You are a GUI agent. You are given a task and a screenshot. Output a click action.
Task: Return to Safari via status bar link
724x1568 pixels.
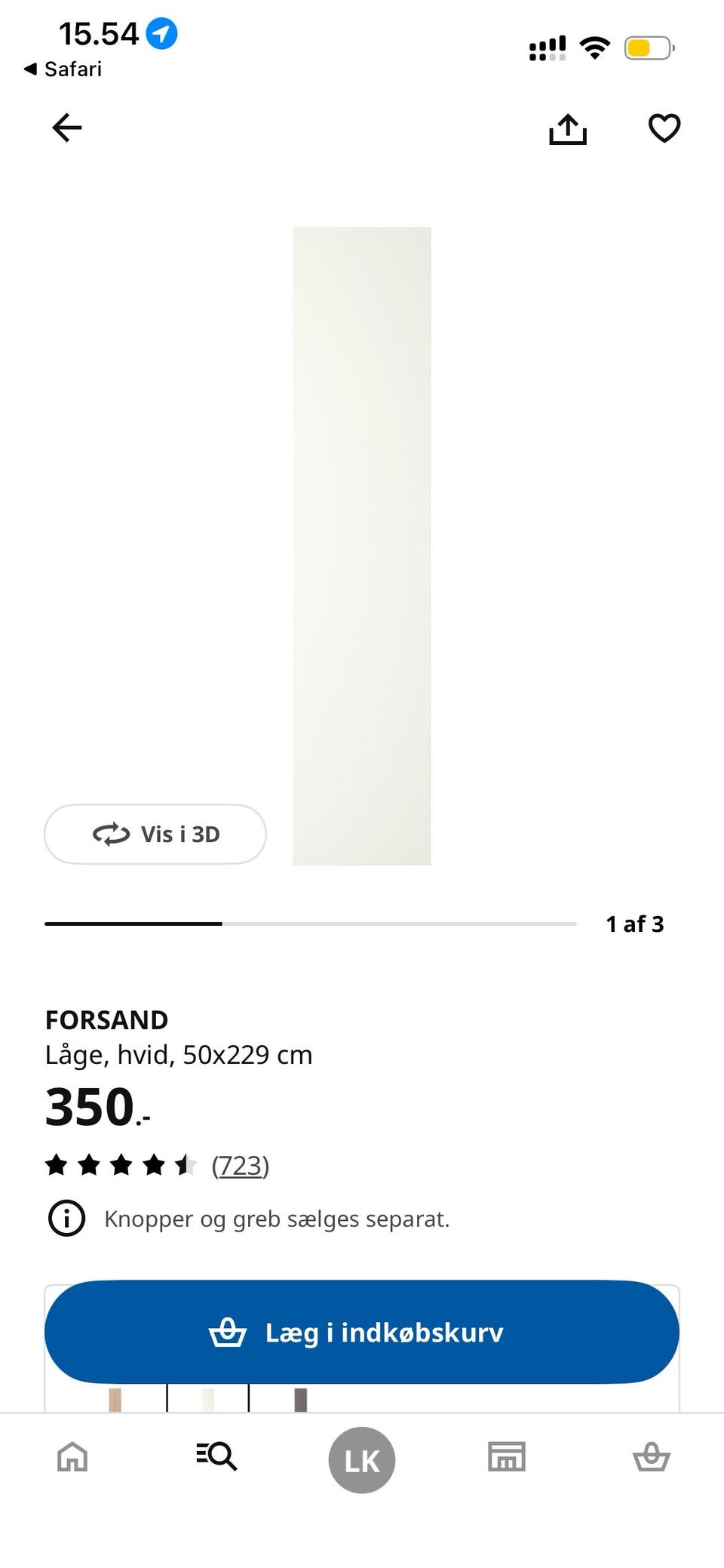click(63, 69)
